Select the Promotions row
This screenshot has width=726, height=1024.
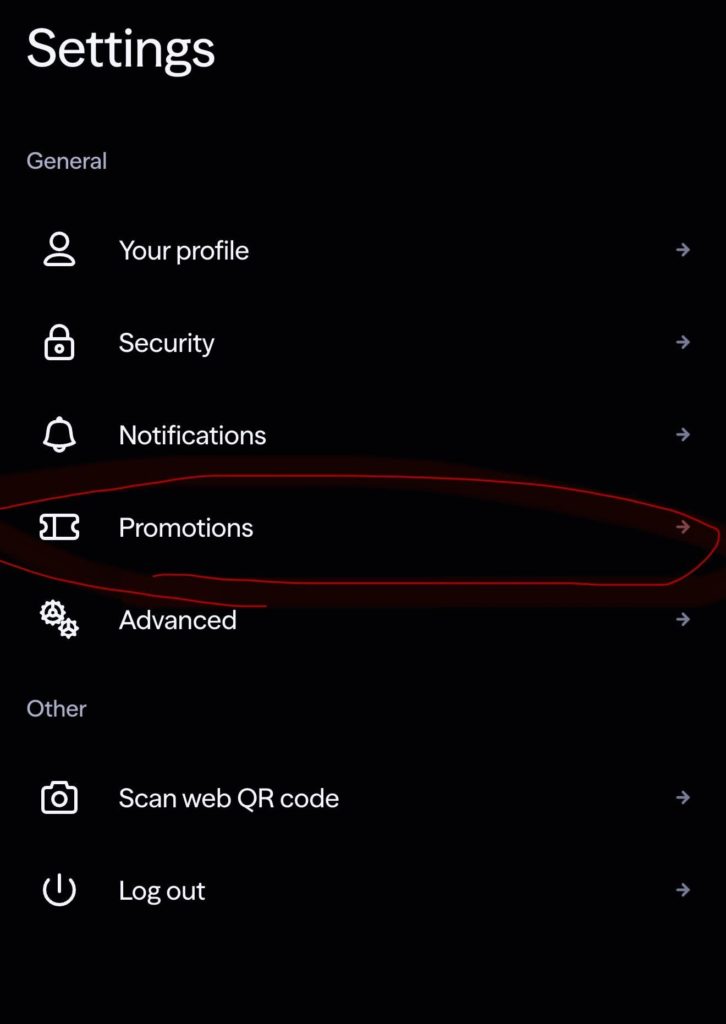[x=186, y=527]
